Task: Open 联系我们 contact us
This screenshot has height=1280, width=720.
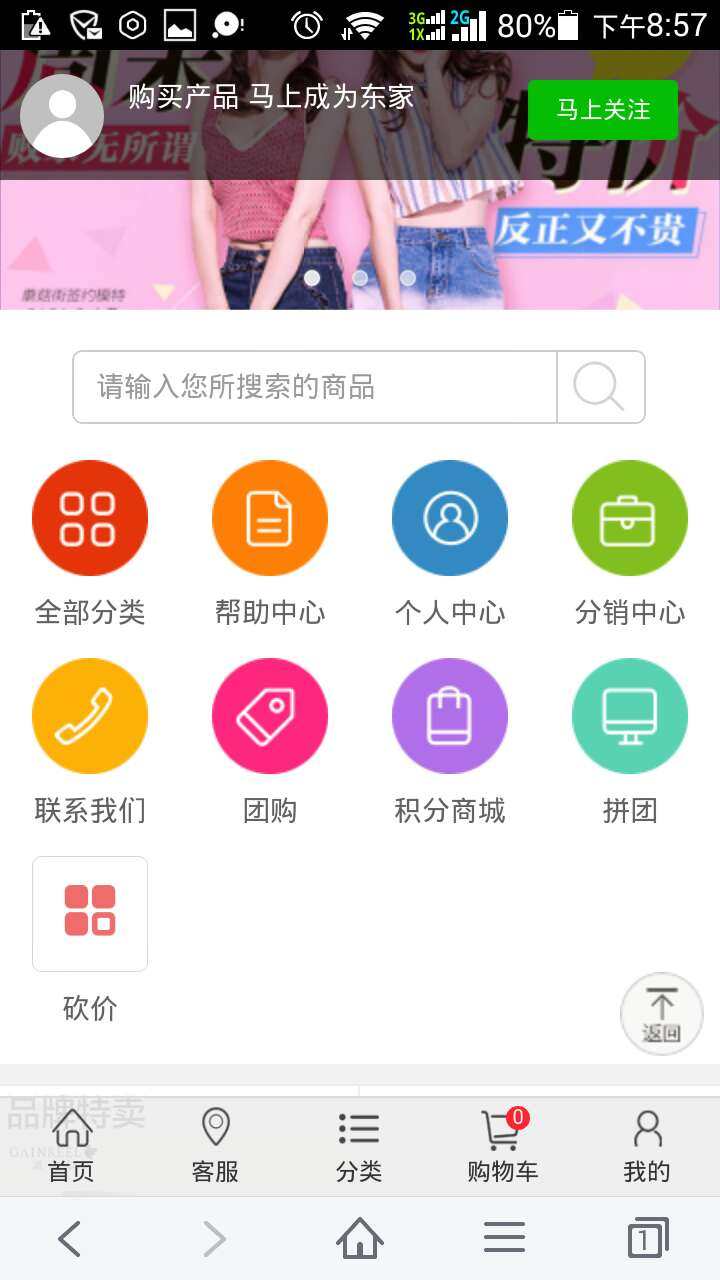Action: click(90, 716)
